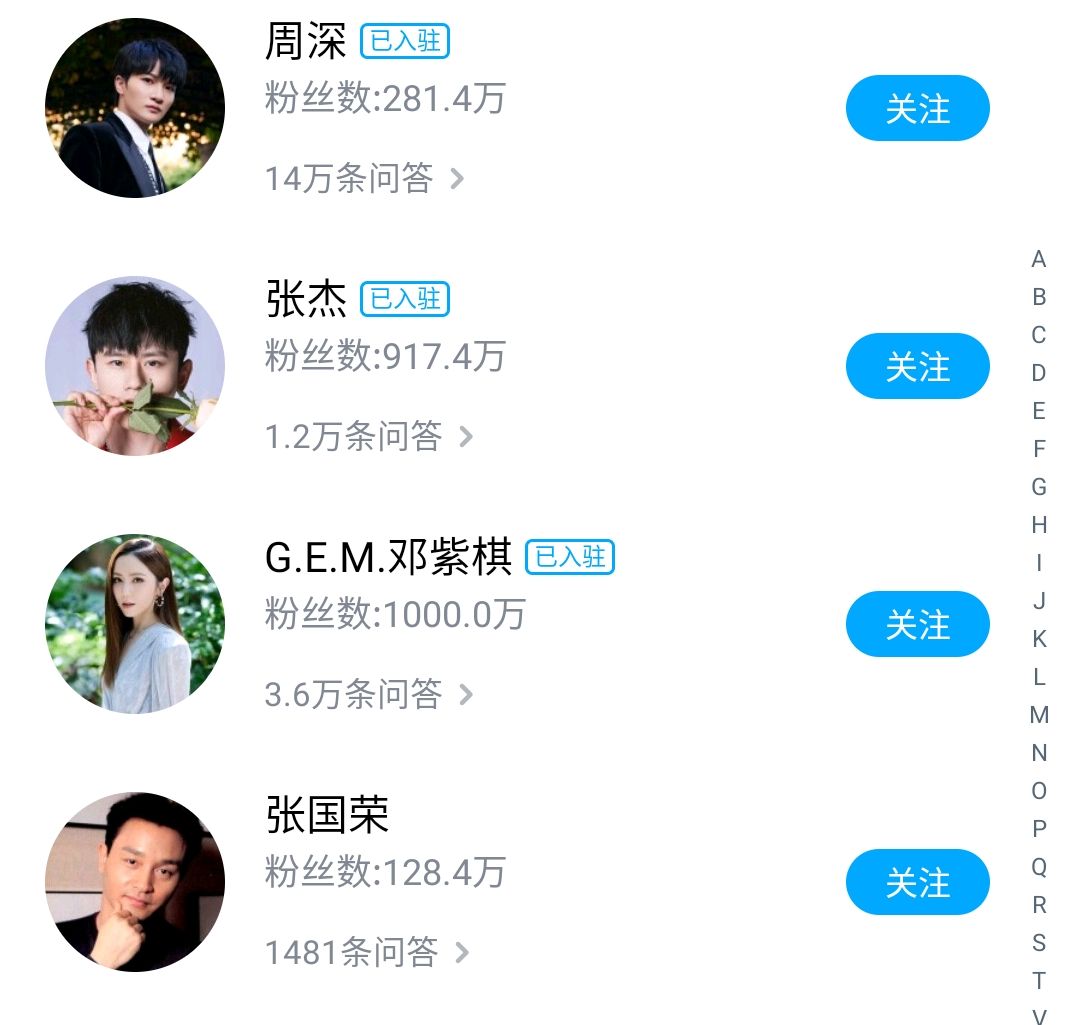Image resolution: width=1080 pixels, height=1025 pixels.
Task: Follow G.E.M.邓紫棋 with the 关注 button
Action: (917, 624)
